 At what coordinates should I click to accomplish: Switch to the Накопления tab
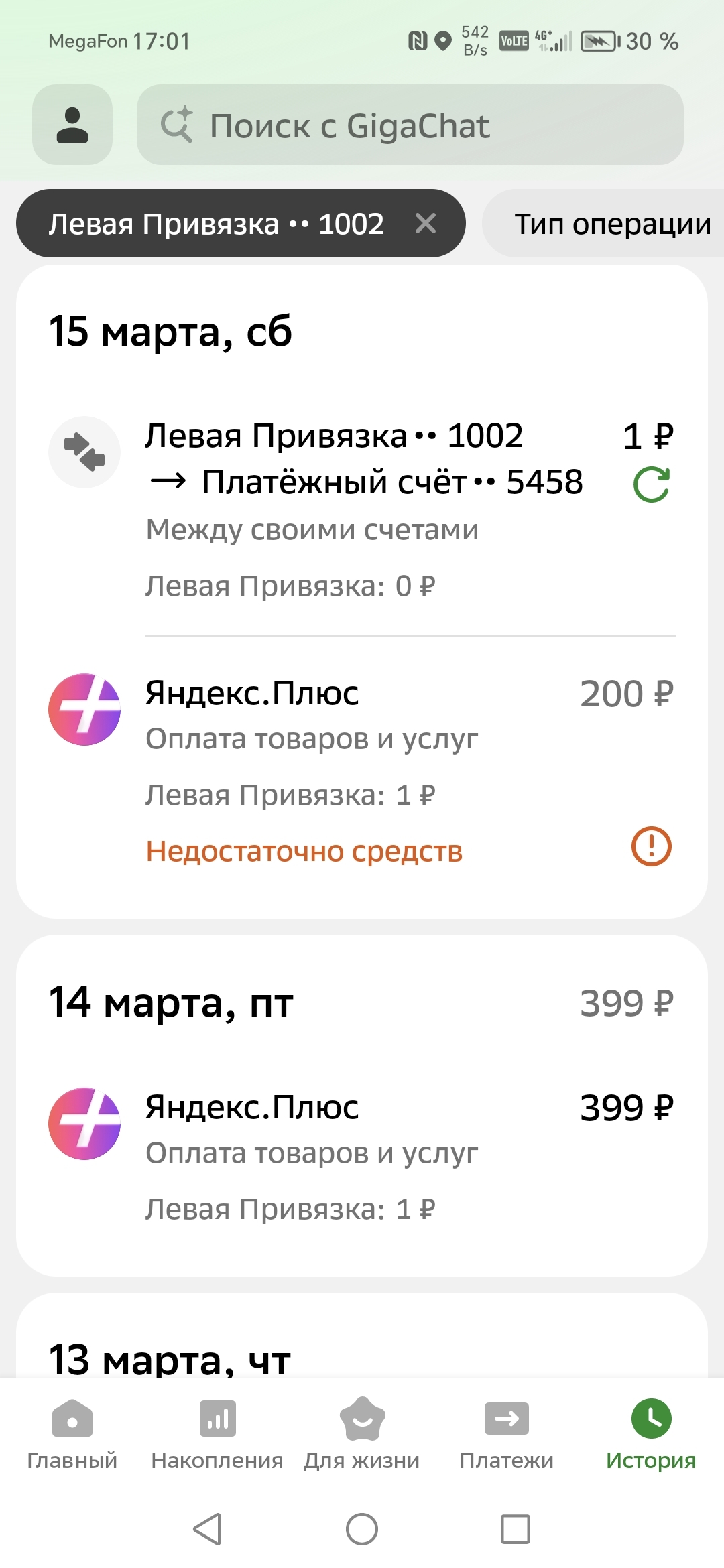click(217, 1433)
